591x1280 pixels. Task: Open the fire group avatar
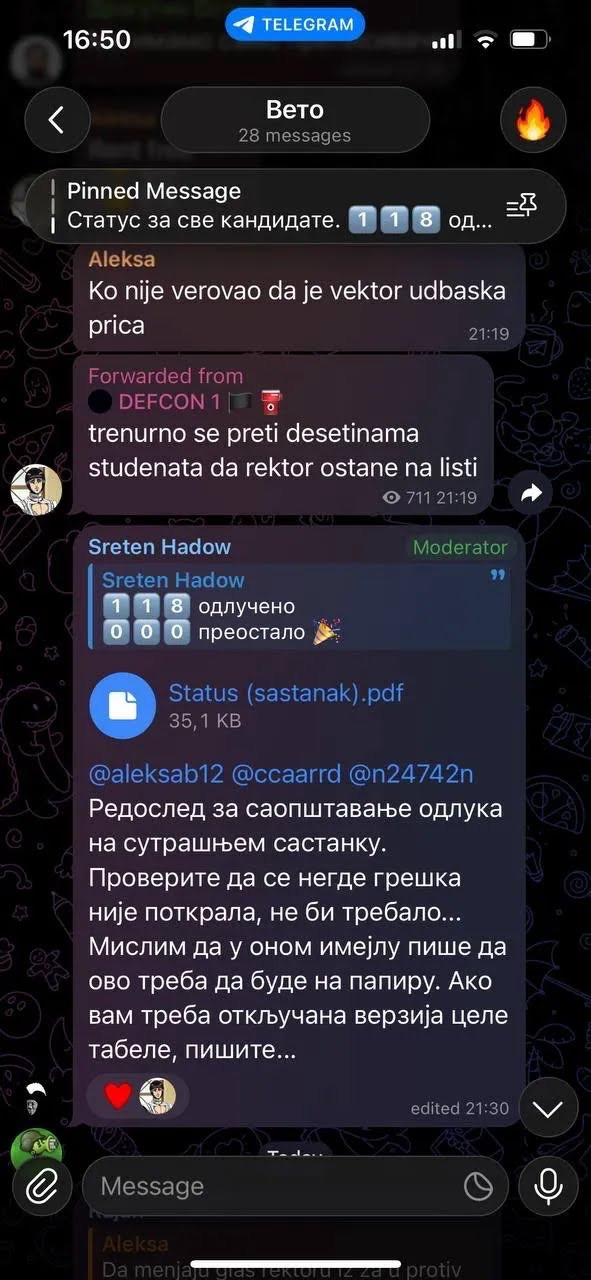coord(534,121)
